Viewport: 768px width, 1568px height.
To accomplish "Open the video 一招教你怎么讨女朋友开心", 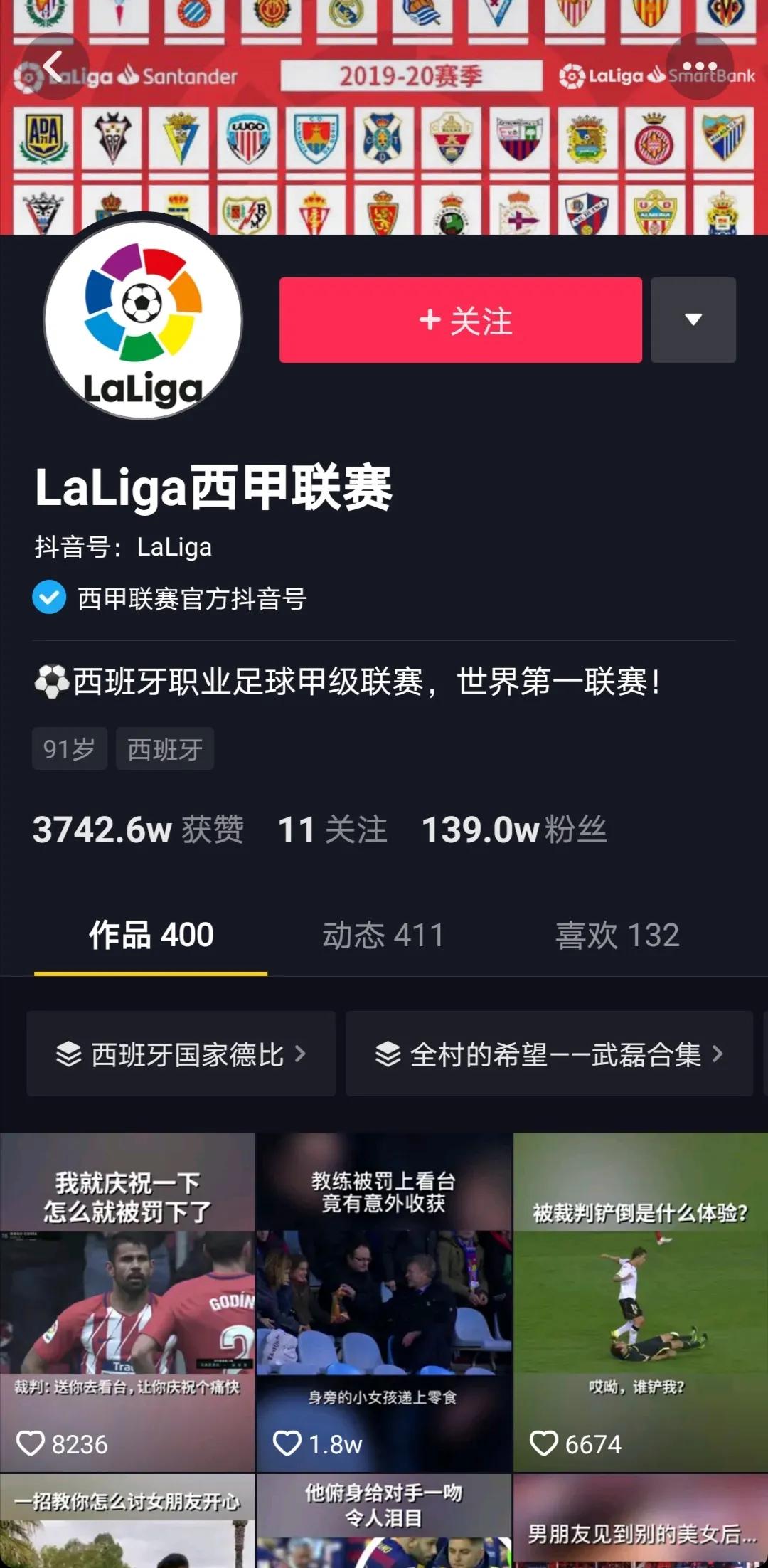I will (127, 1522).
